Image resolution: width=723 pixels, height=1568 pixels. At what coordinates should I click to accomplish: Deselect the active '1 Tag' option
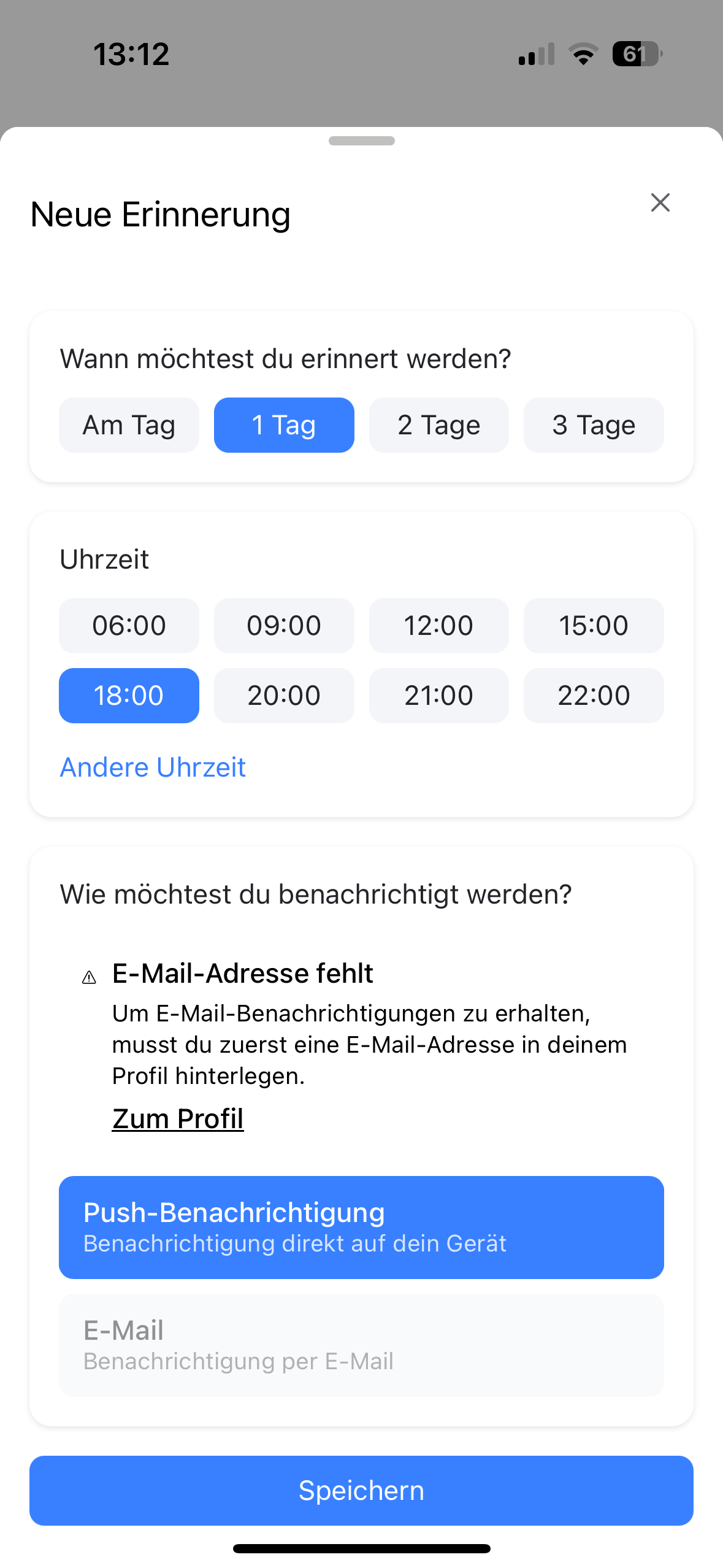[x=283, y=425]
